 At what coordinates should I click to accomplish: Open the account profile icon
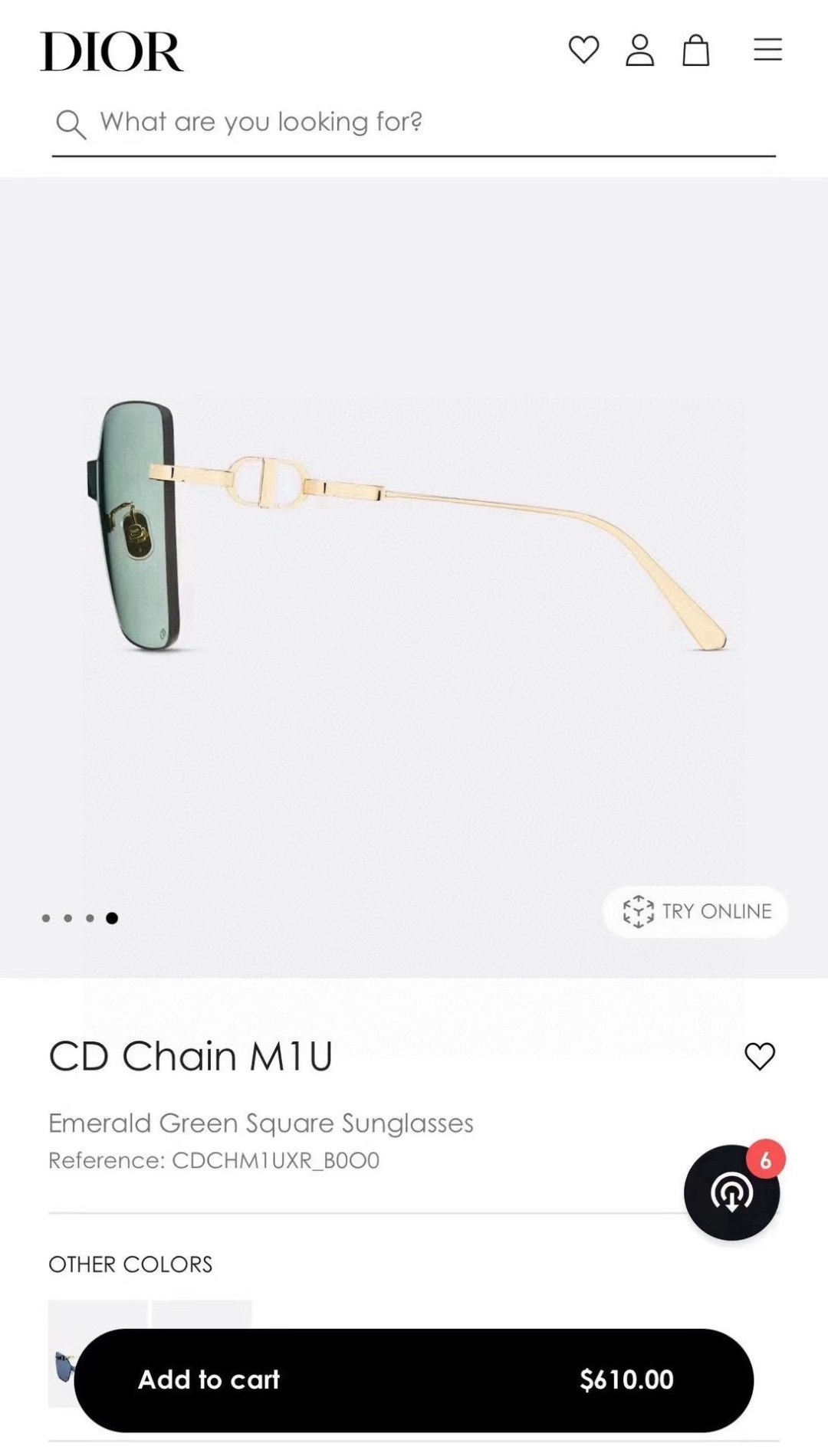[x=639, y=51]
